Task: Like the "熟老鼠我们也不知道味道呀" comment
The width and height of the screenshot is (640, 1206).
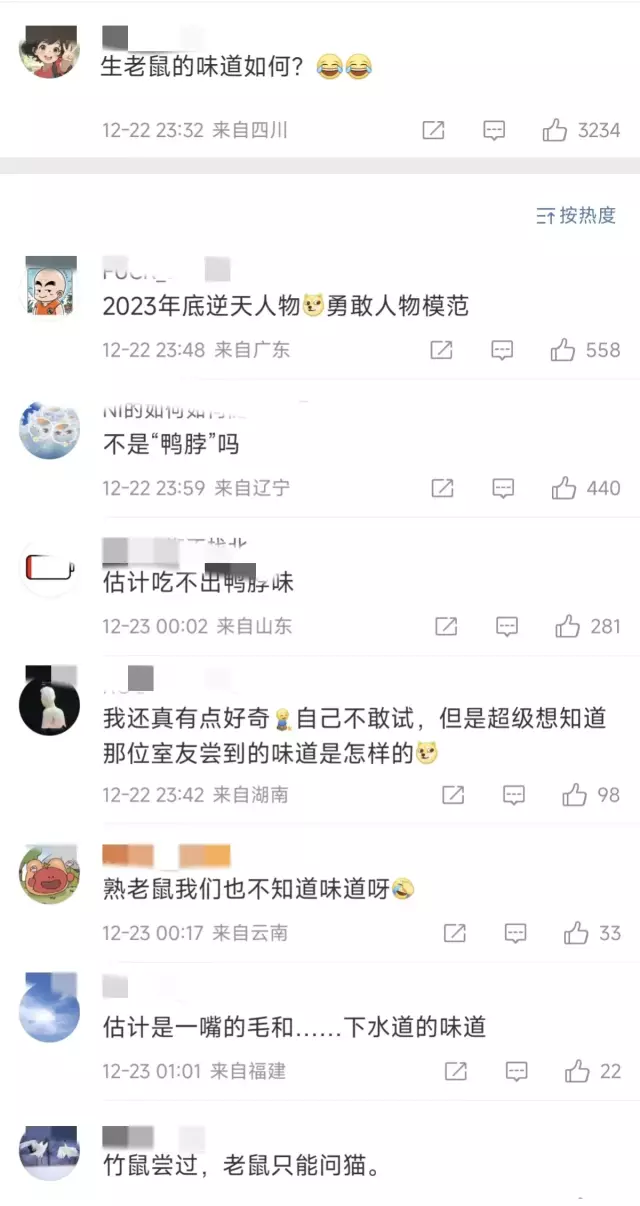Action: click(x=576, y=933)
